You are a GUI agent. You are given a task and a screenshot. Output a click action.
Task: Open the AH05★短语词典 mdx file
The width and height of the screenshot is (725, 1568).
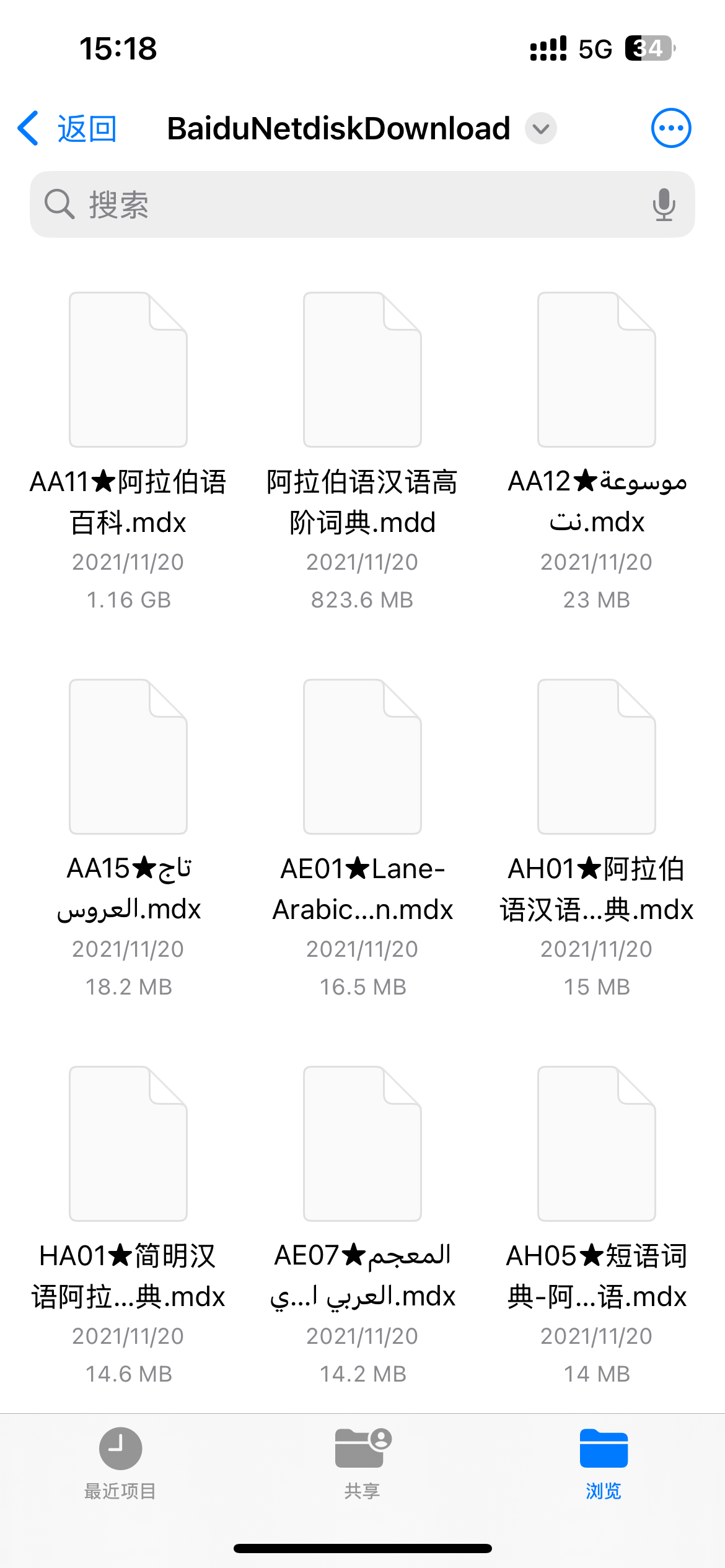click(597, 1144)
